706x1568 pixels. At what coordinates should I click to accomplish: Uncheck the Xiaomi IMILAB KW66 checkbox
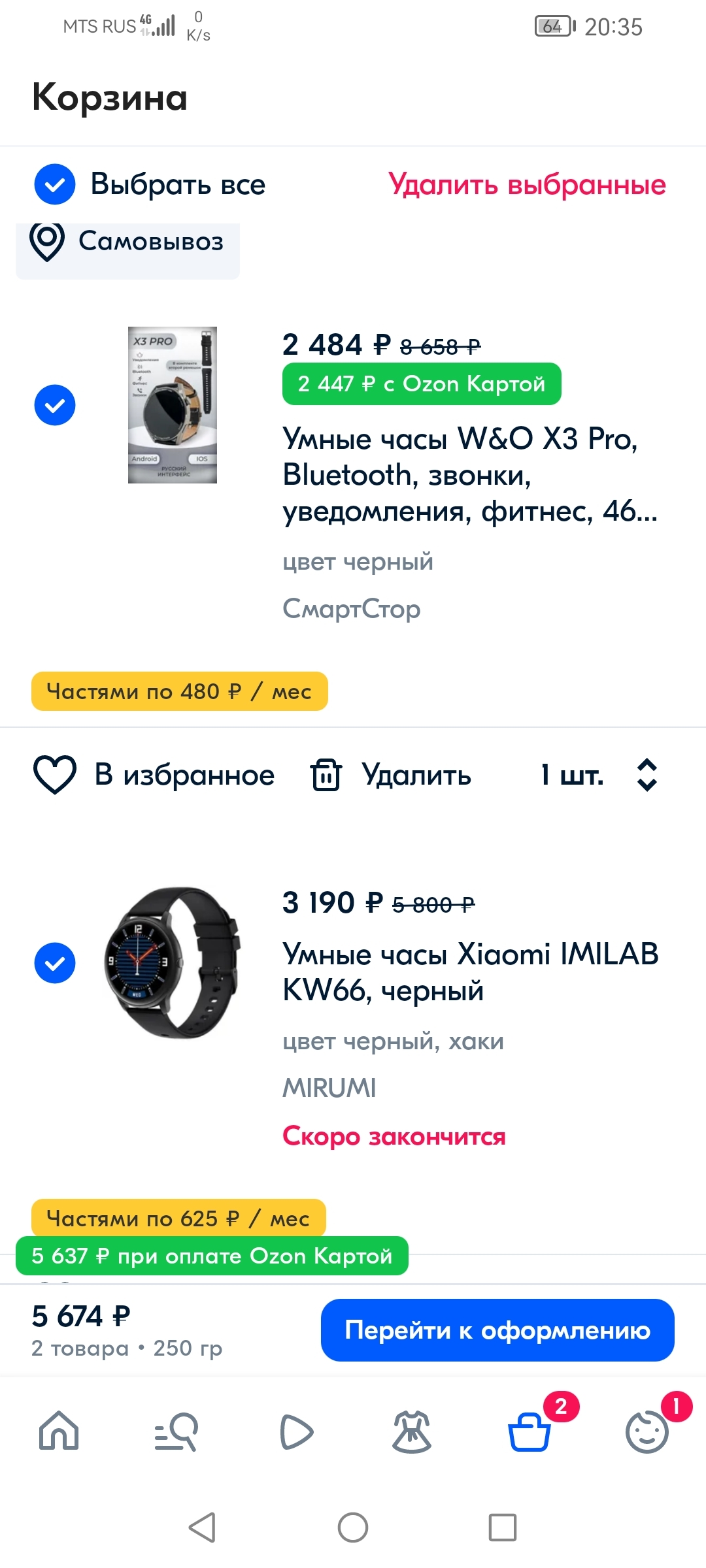55,963
